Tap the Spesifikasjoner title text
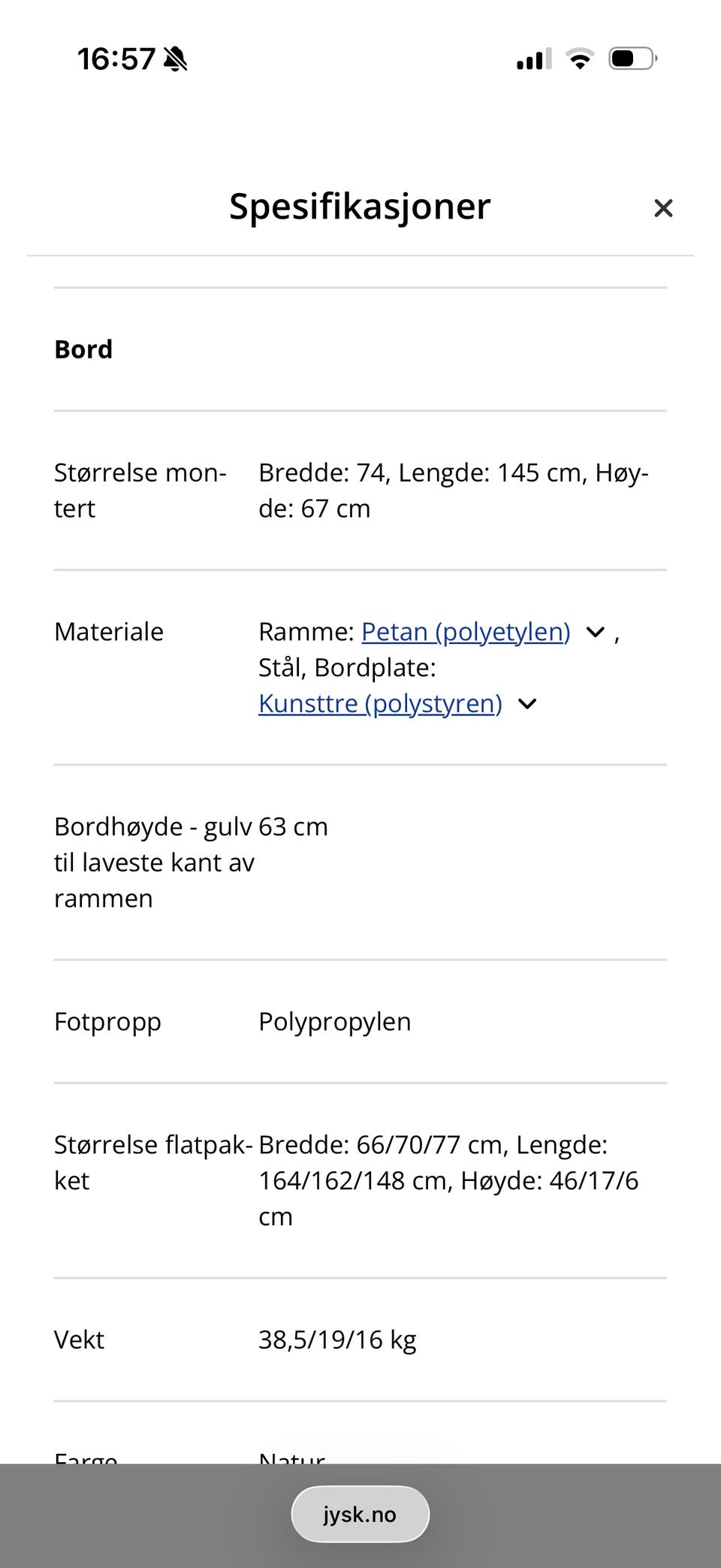 (360, 207)
